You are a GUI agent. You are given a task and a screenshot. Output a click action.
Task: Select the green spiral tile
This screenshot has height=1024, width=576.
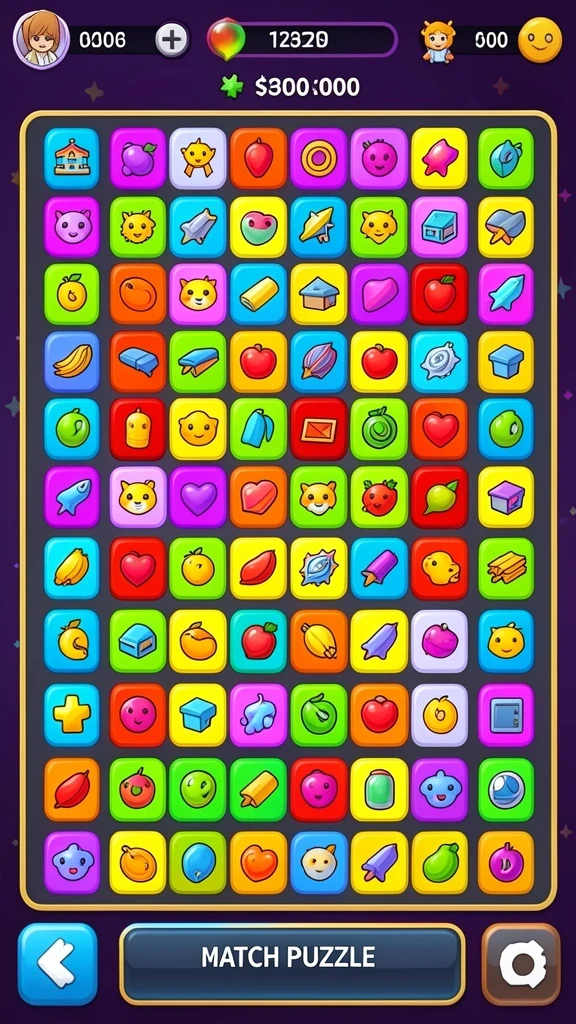coord(379,428)
